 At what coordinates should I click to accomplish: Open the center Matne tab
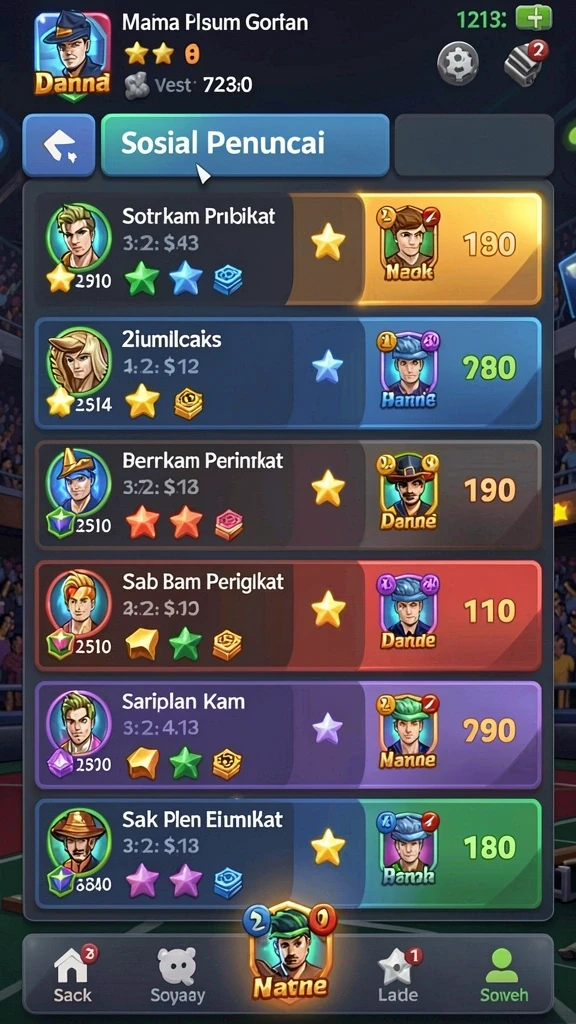tap(289, 953)
